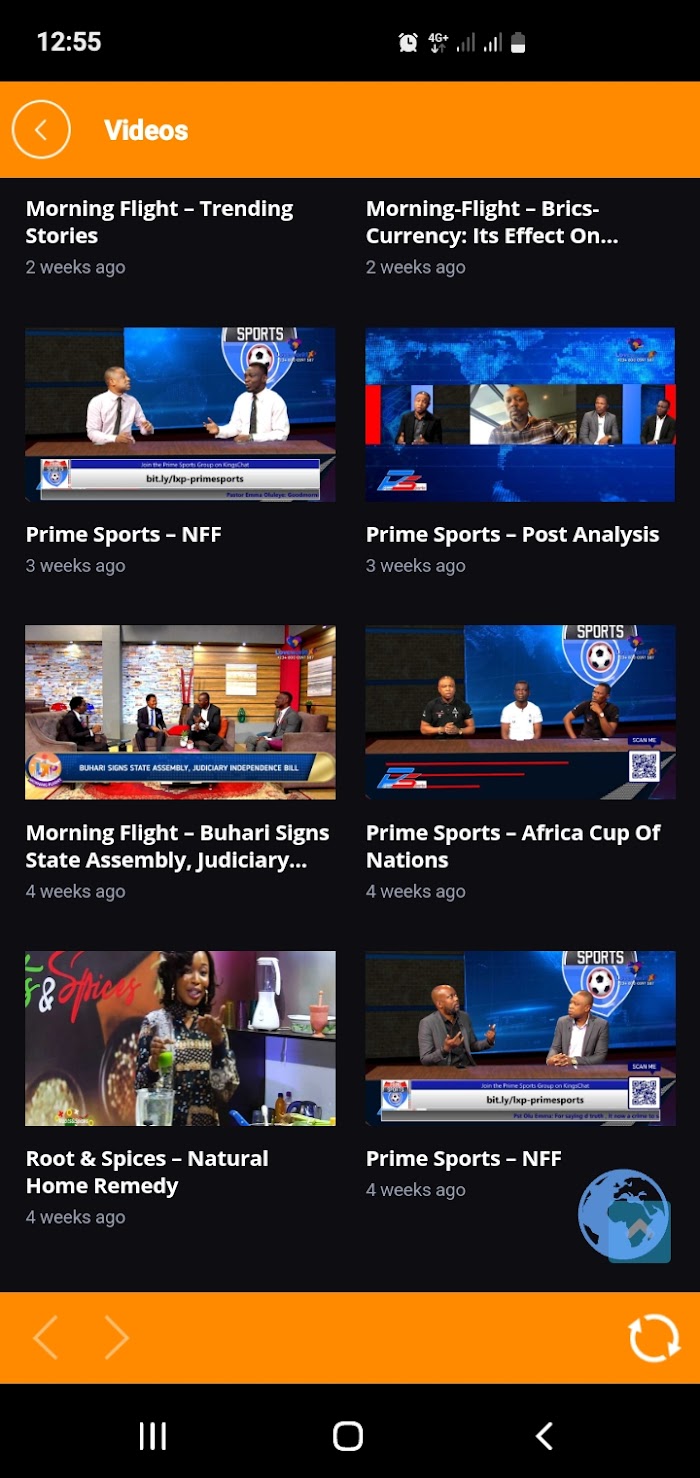Tap the floating globe button
The height and width of the screenshot is (1478, 700).
click(x=624, y=1214)
